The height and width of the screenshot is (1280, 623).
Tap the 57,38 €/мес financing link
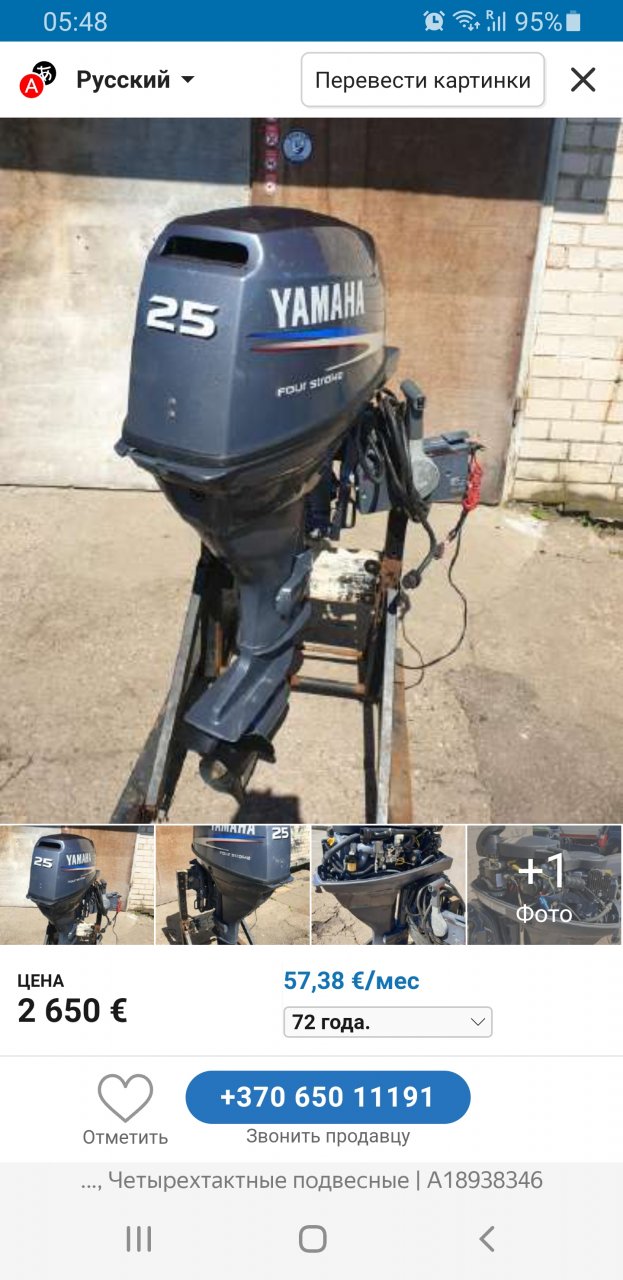coord(351,981)
